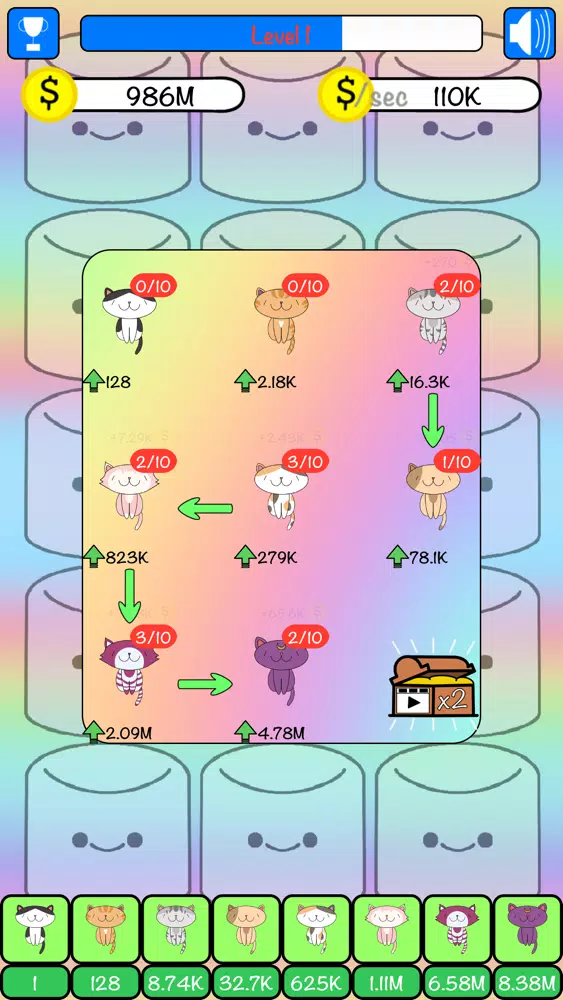Upgrade the black-and-white cat costing 128
Viewport: 563px width, 1000px height.
[x=107, y=382]
